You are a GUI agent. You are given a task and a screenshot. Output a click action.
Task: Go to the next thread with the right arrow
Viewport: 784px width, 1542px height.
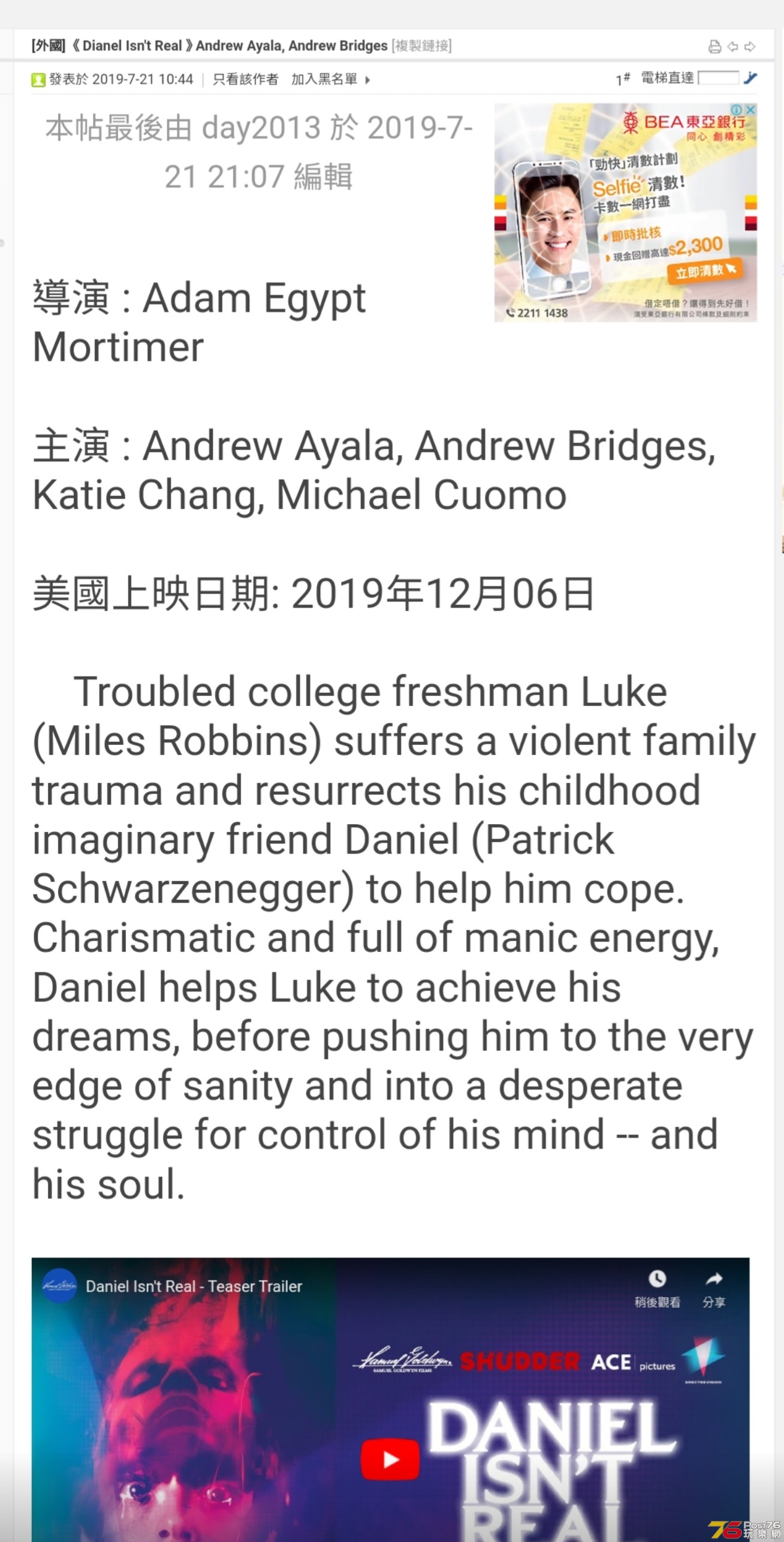pos(750,47)
